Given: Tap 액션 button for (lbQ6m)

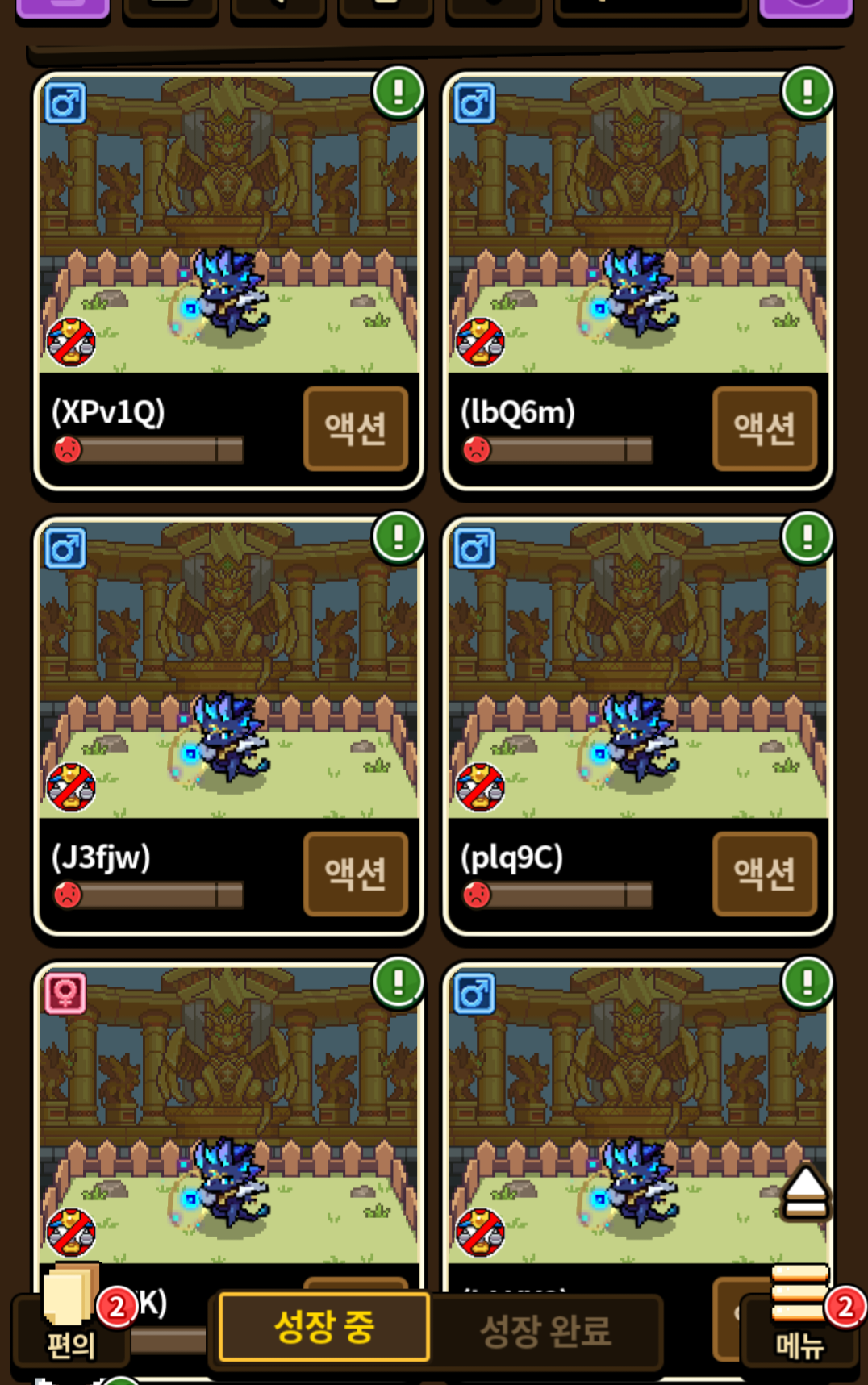Looking at the screenshot, I should (765, 428).
